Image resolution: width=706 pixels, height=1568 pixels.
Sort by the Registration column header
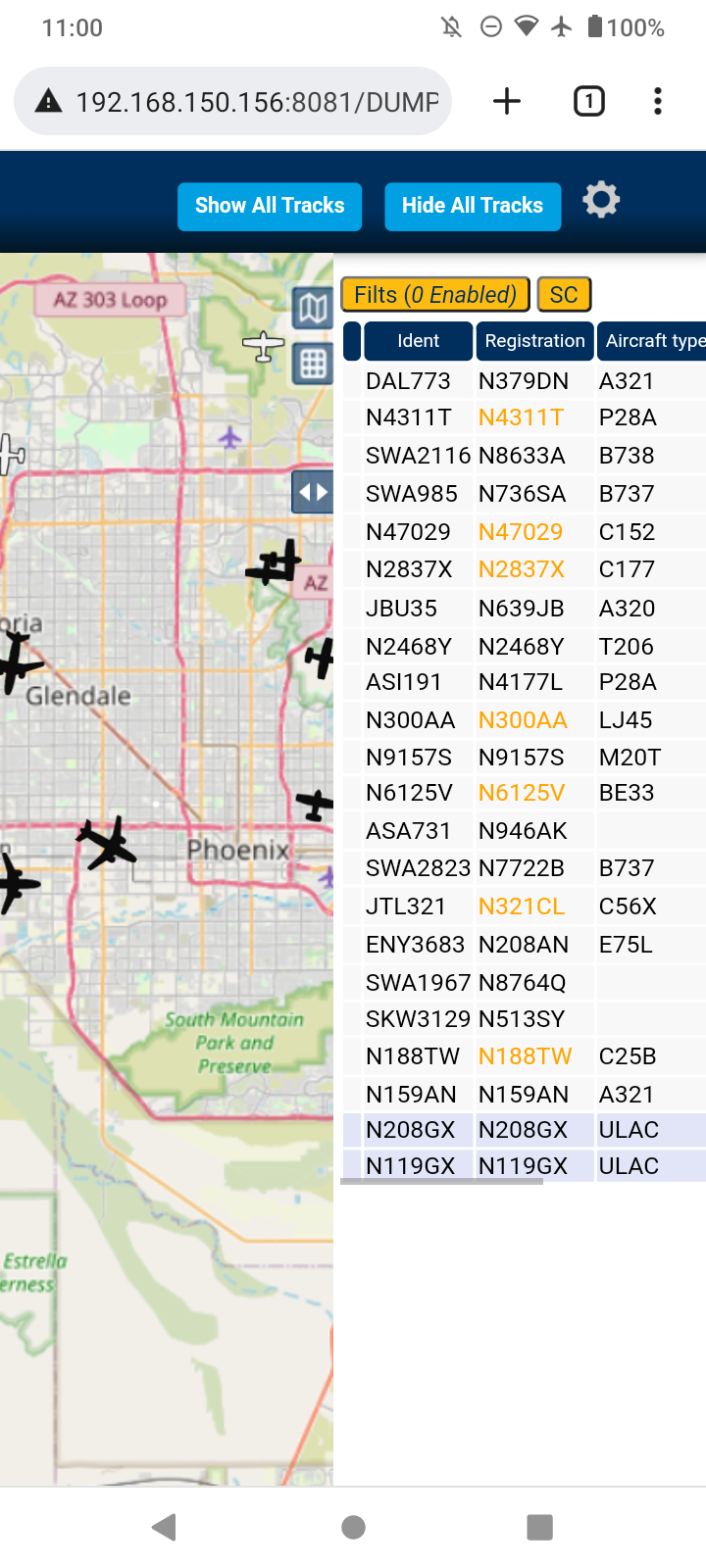(x=534, y=341)
